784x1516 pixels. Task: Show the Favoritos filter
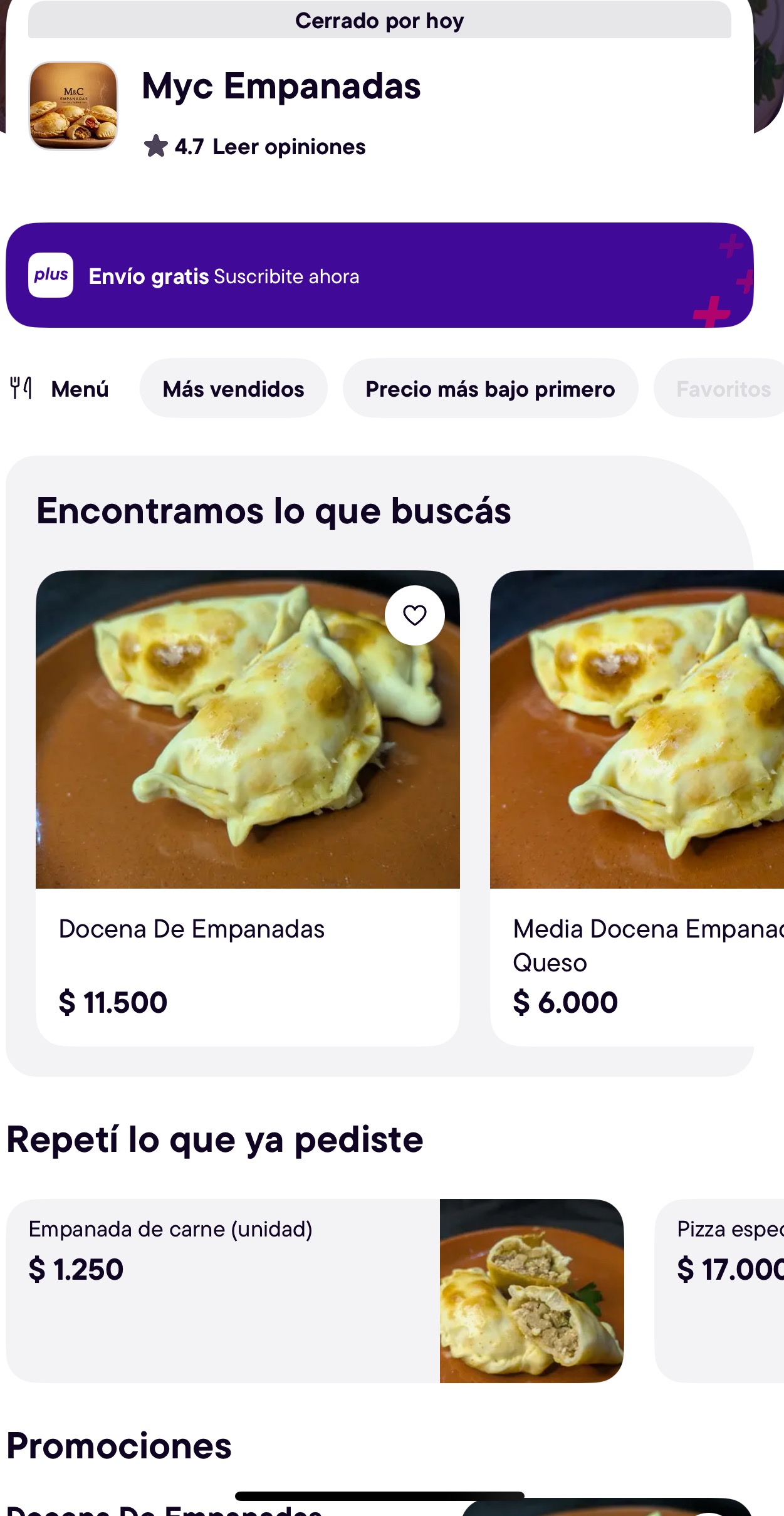coord(723,389)
